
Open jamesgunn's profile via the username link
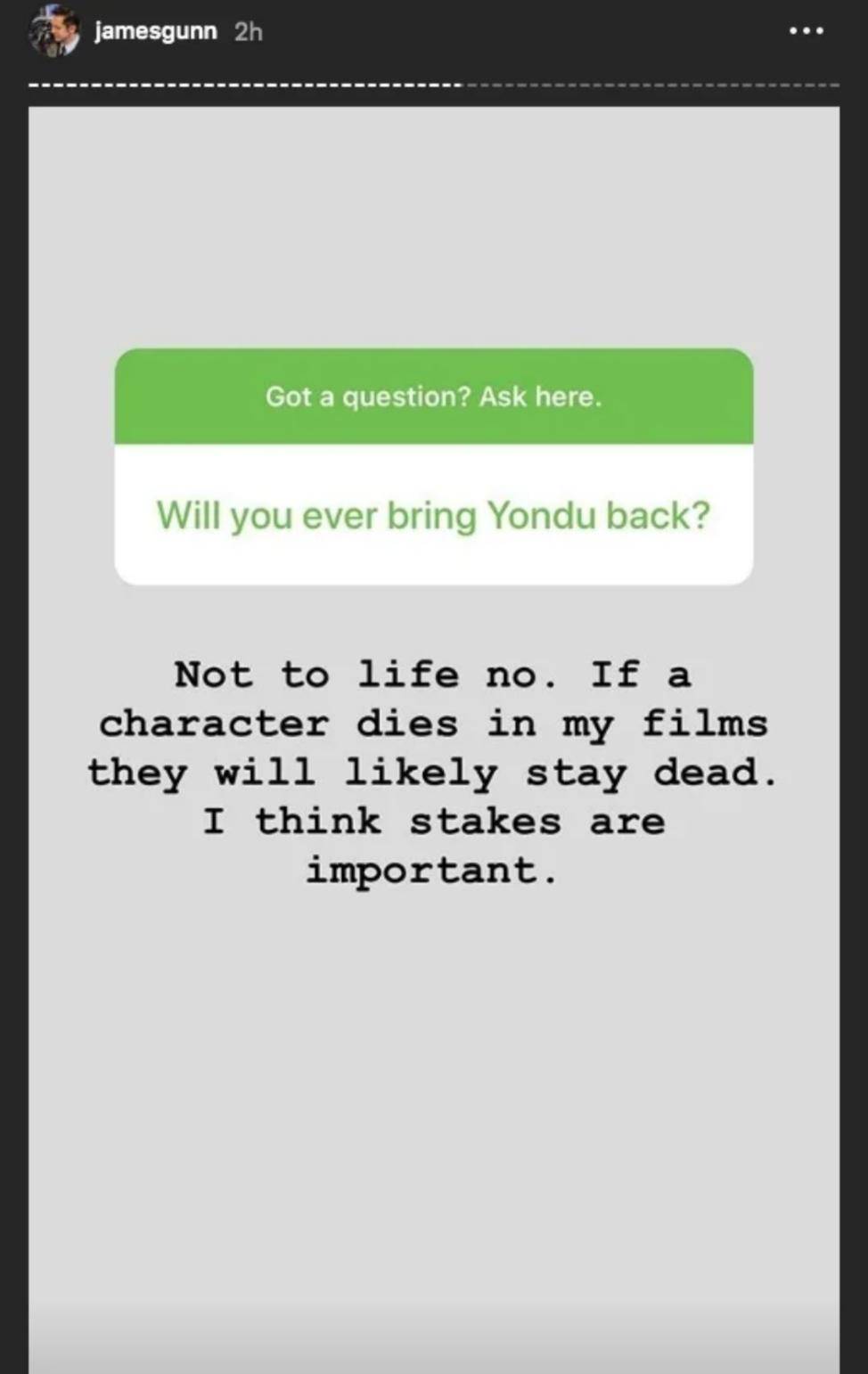tap(156, 31)
